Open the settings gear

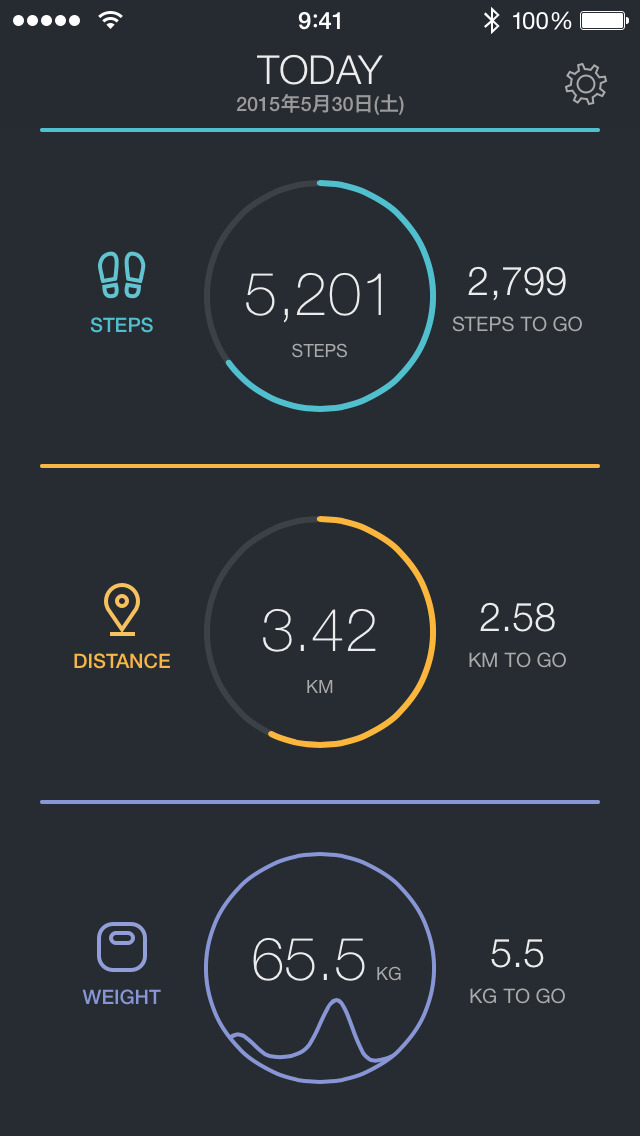tap(586, 85)
